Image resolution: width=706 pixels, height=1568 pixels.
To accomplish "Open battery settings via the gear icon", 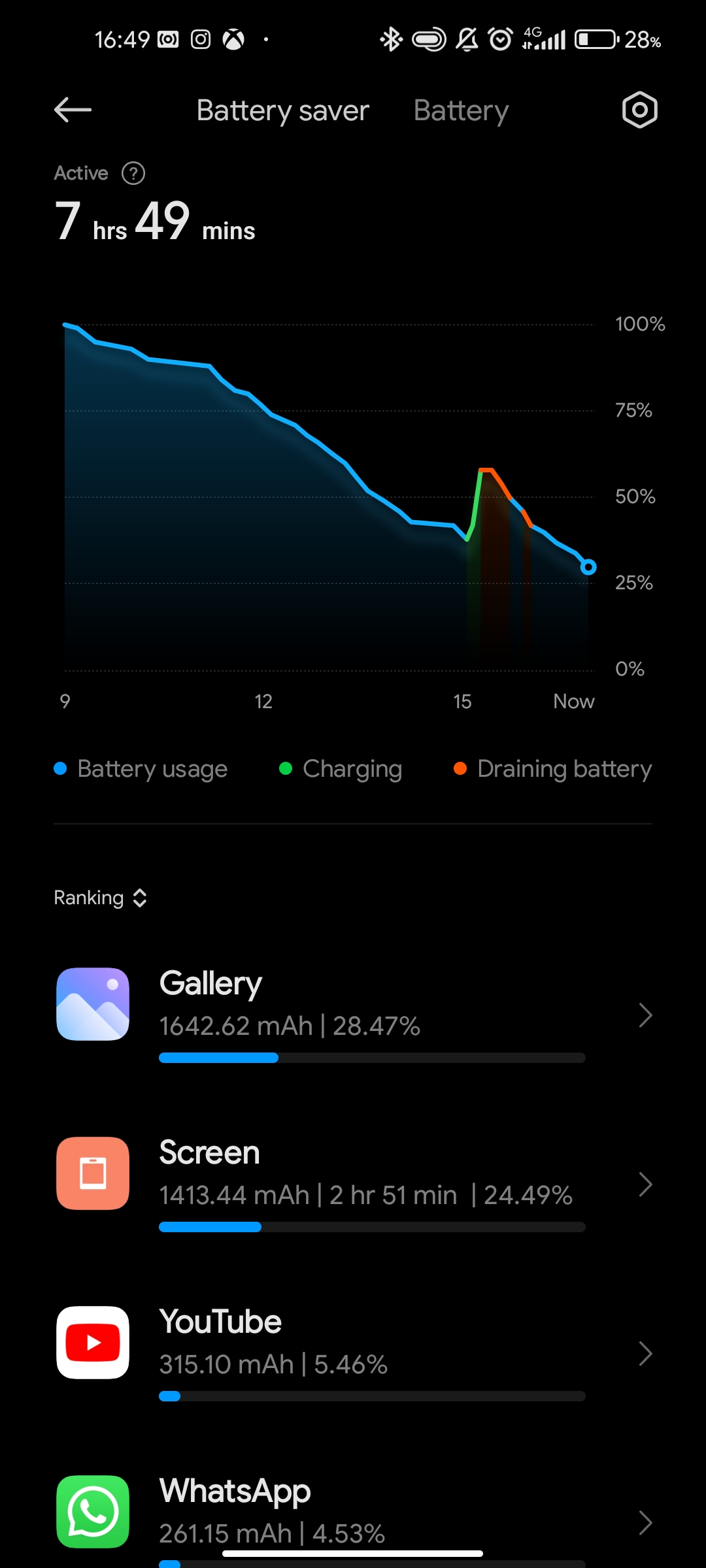I will [639, 110].
